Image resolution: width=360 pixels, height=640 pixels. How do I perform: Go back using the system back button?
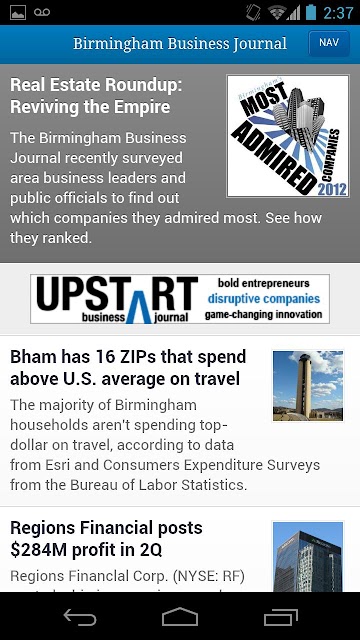tap(80, 616)
